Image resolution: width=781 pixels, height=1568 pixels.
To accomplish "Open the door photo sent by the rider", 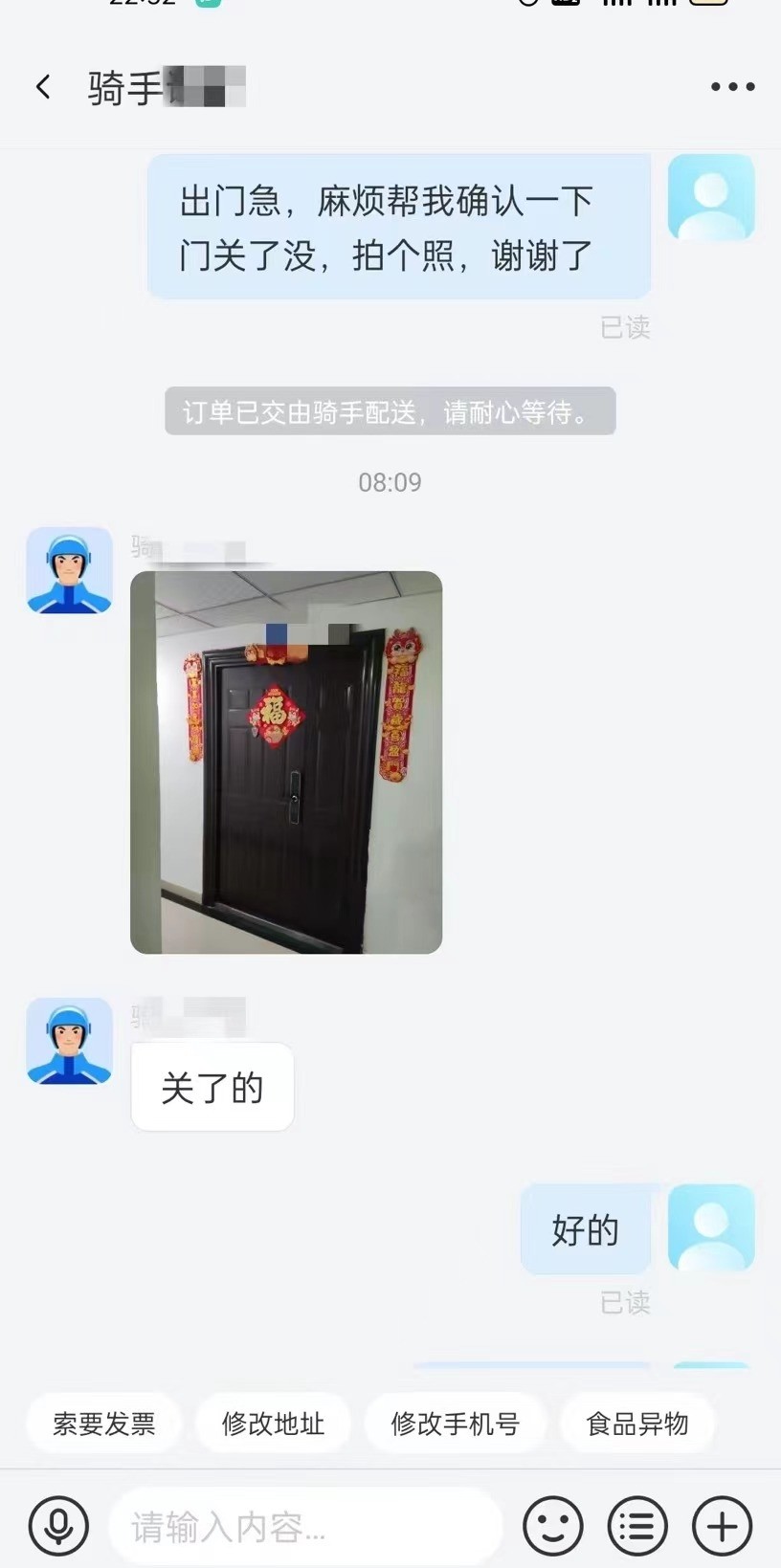I will pyautogui.click(x=286, y=762).
